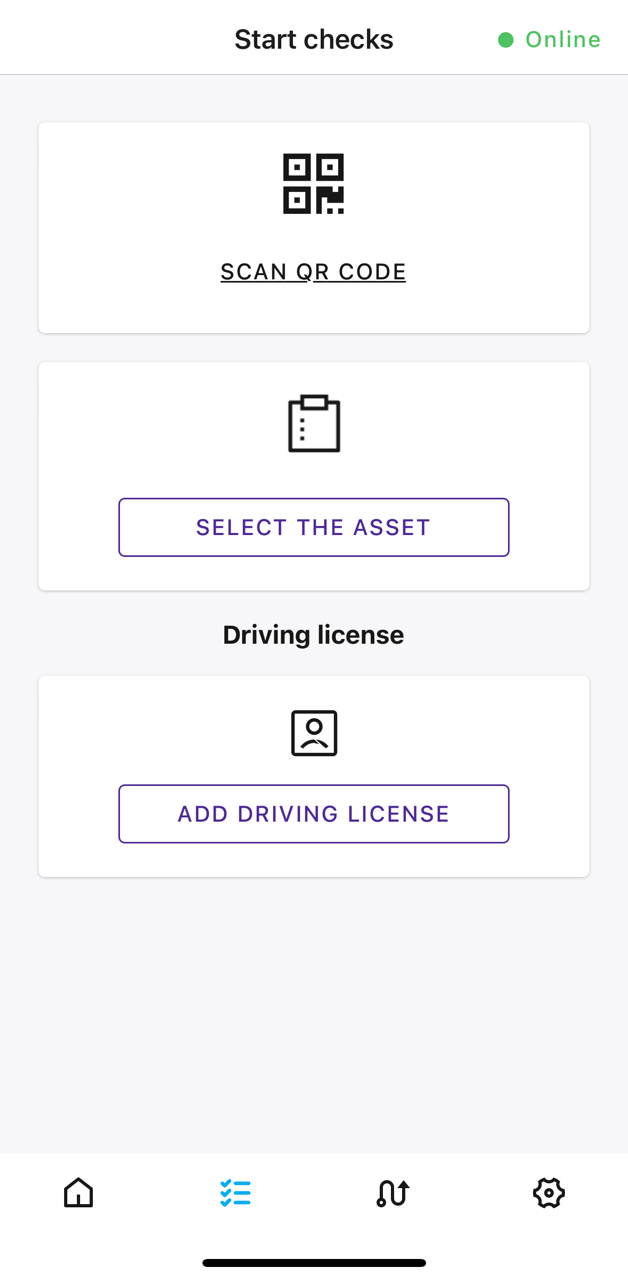The height and width of the screenshot is (1280, 628).
Task: Tap the Scan QR Code link
Action: [x=313, y=272]
